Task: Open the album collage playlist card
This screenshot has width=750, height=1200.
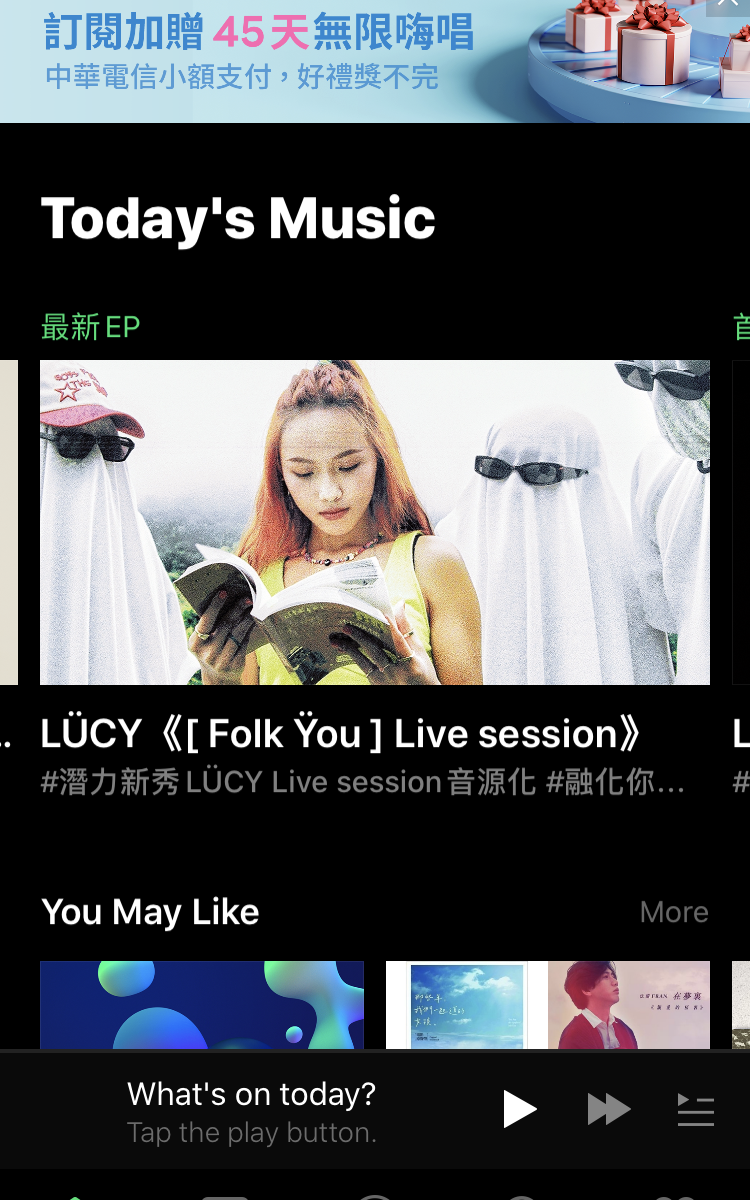Action: coord(548,1004)
